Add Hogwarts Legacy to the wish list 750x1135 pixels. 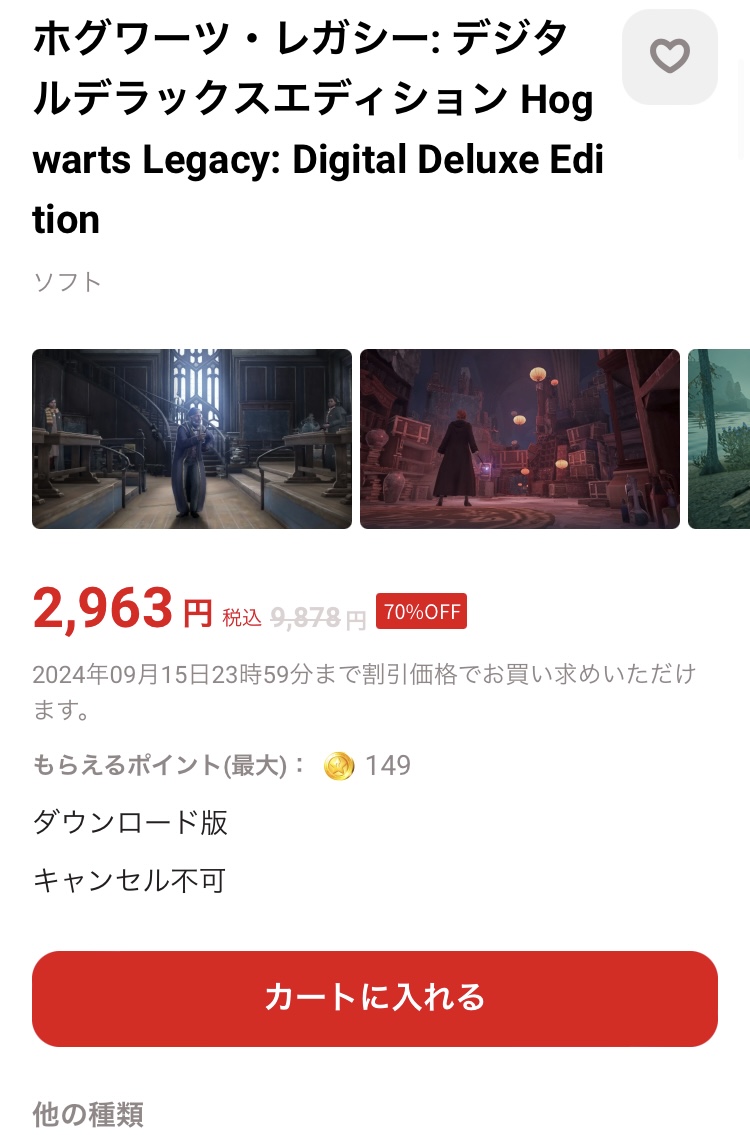click(669, 57)
